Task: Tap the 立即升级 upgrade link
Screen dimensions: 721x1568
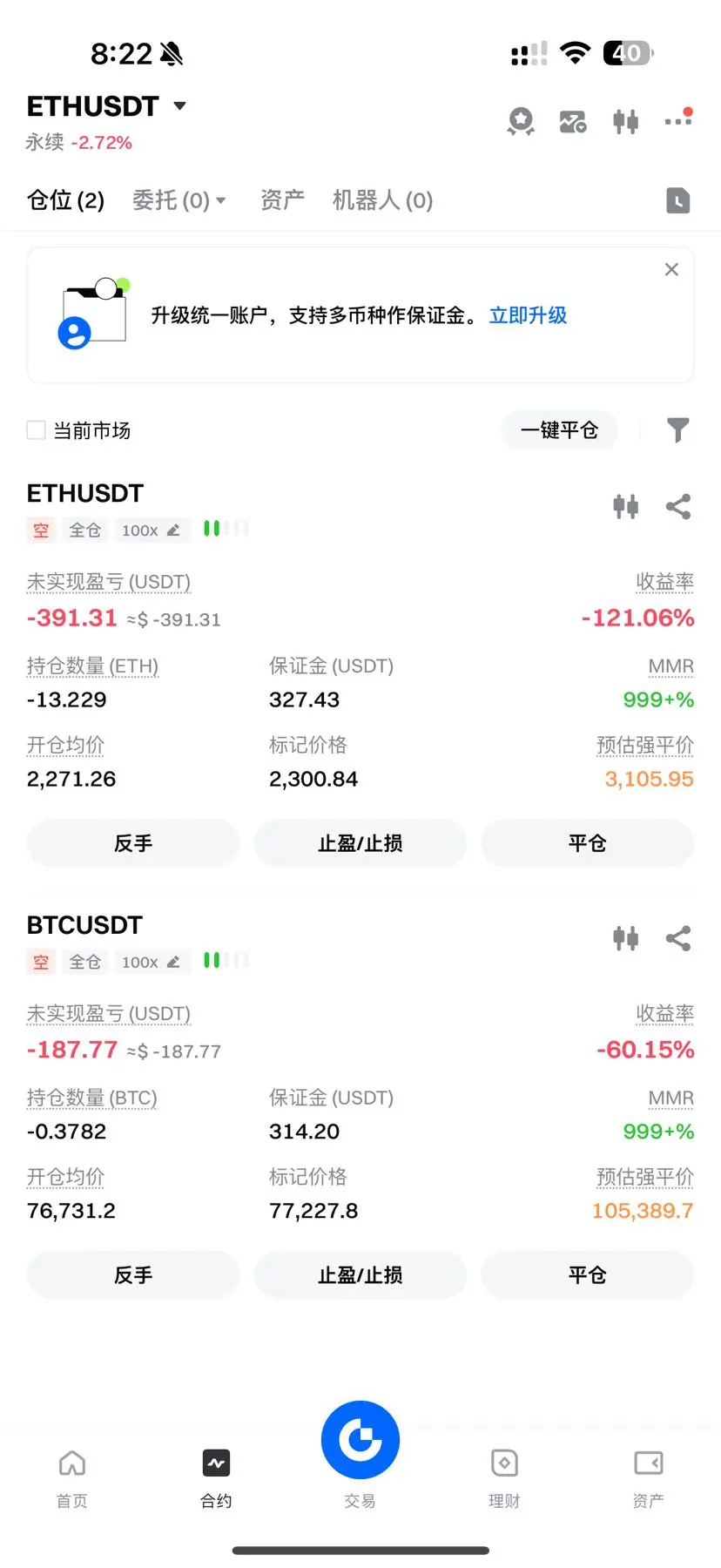Action: [x=528, y=315]
